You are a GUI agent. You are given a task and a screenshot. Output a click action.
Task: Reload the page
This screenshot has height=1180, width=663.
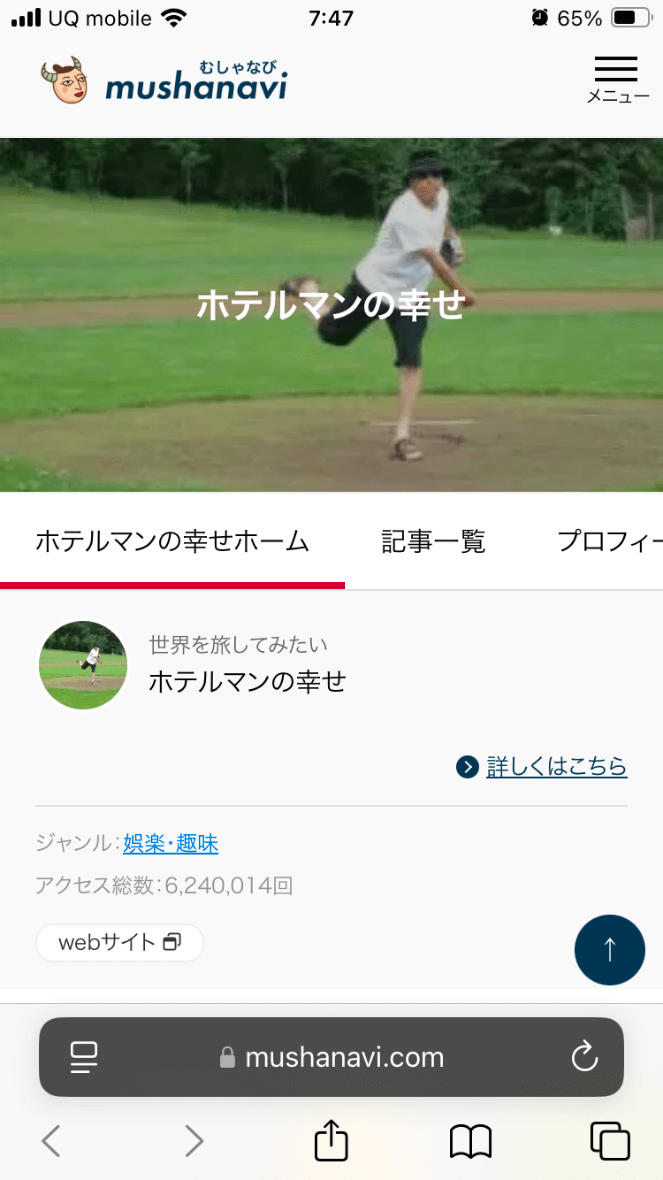pyautogui.click(x=583, y=1057)
